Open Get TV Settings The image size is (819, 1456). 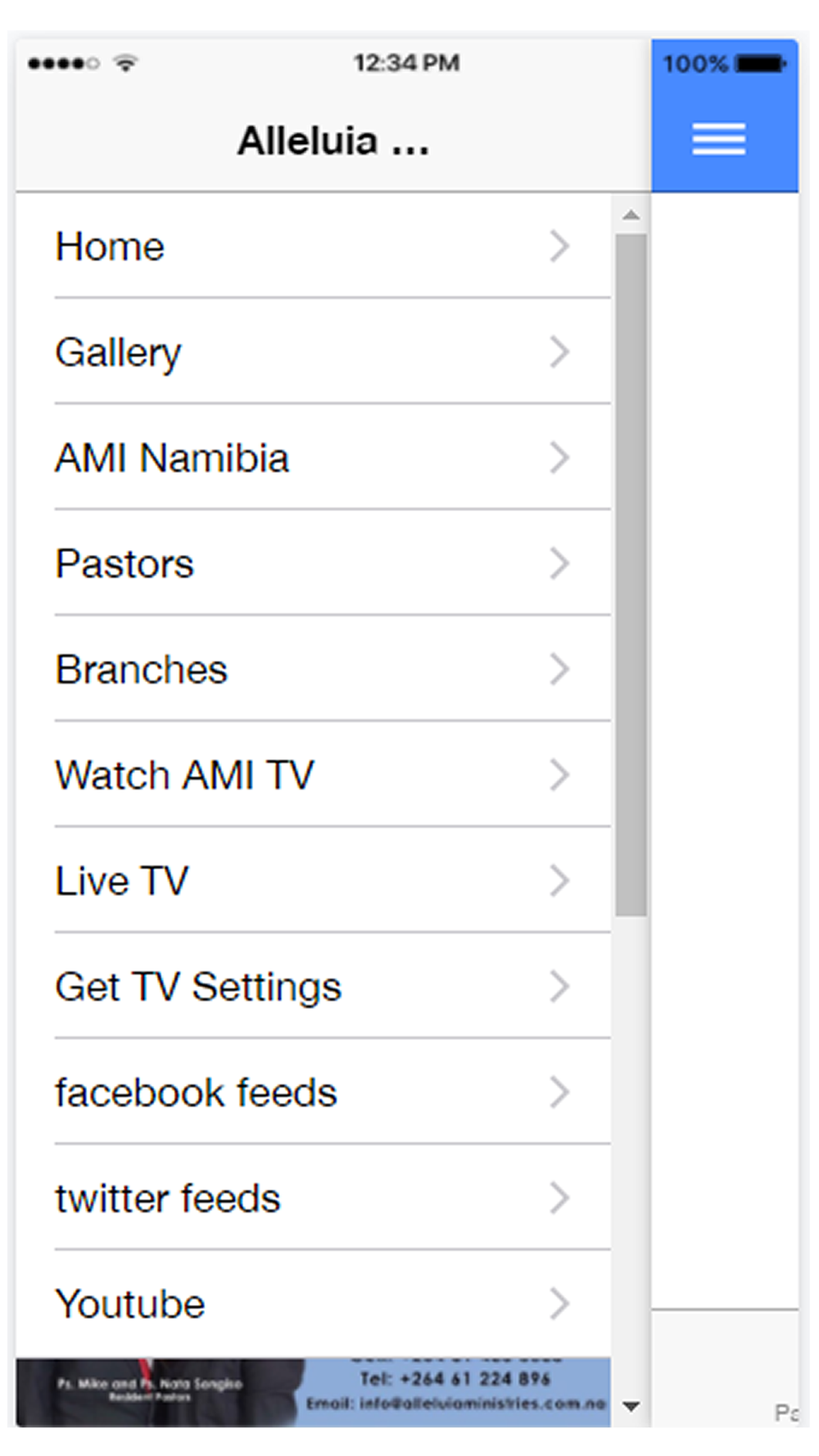pyautogui.click(x=314, y=986)
